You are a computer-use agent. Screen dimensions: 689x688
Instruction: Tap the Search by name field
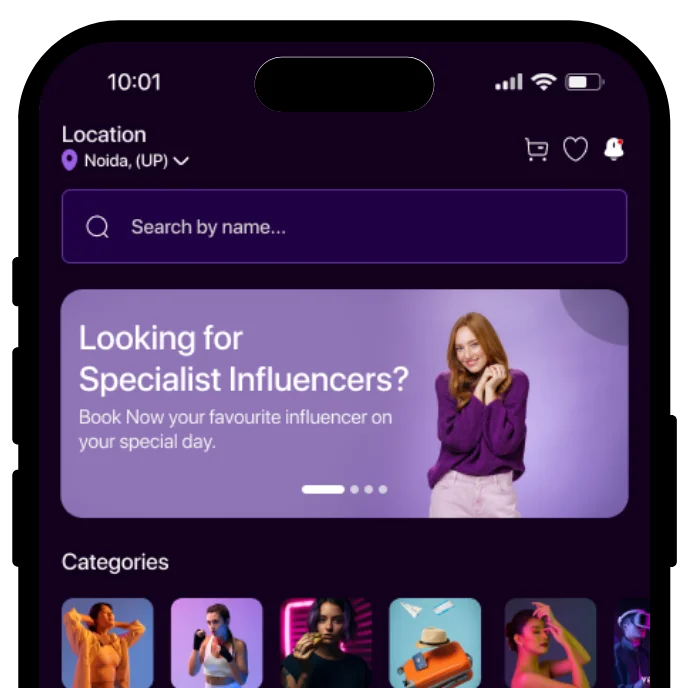coord(344,227)
